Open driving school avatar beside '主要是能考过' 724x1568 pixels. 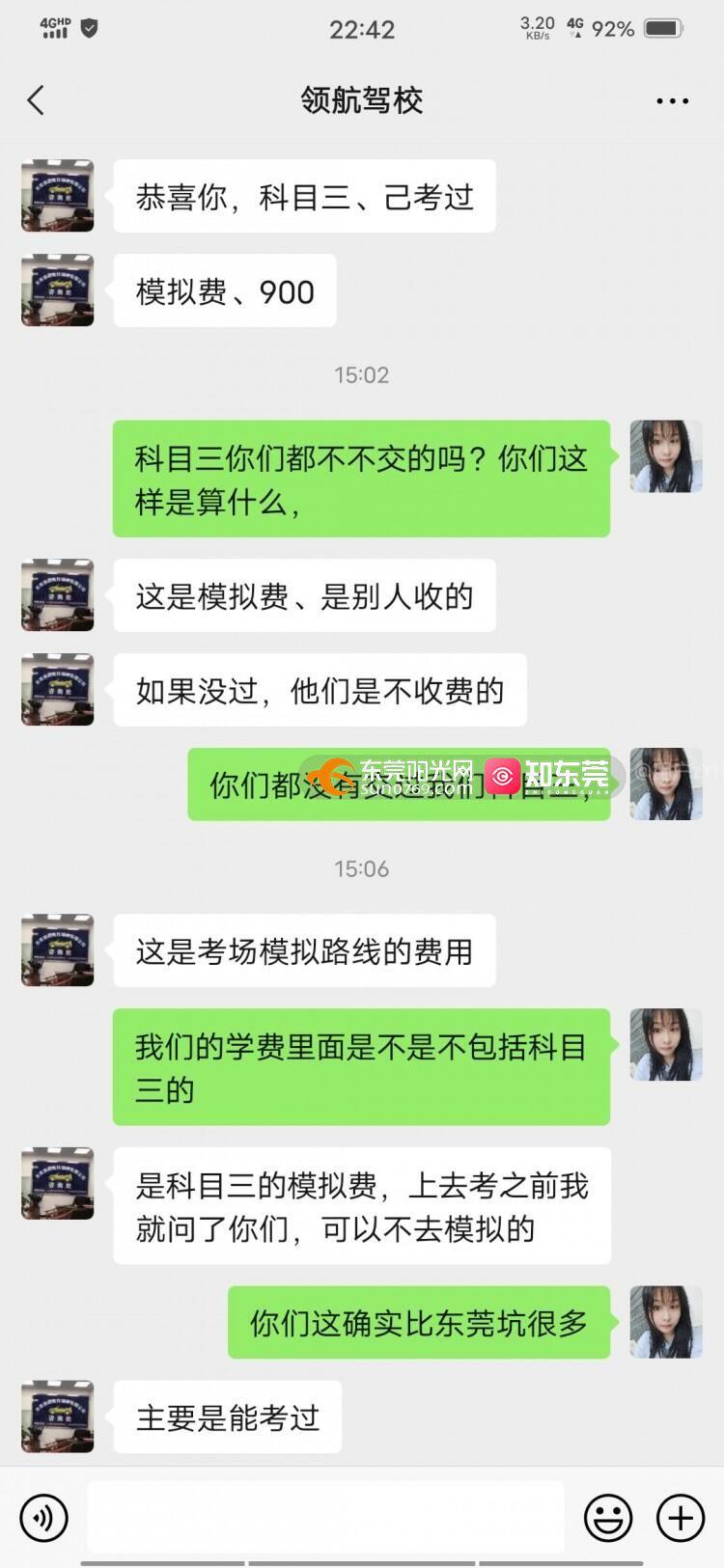(58, 1417)
